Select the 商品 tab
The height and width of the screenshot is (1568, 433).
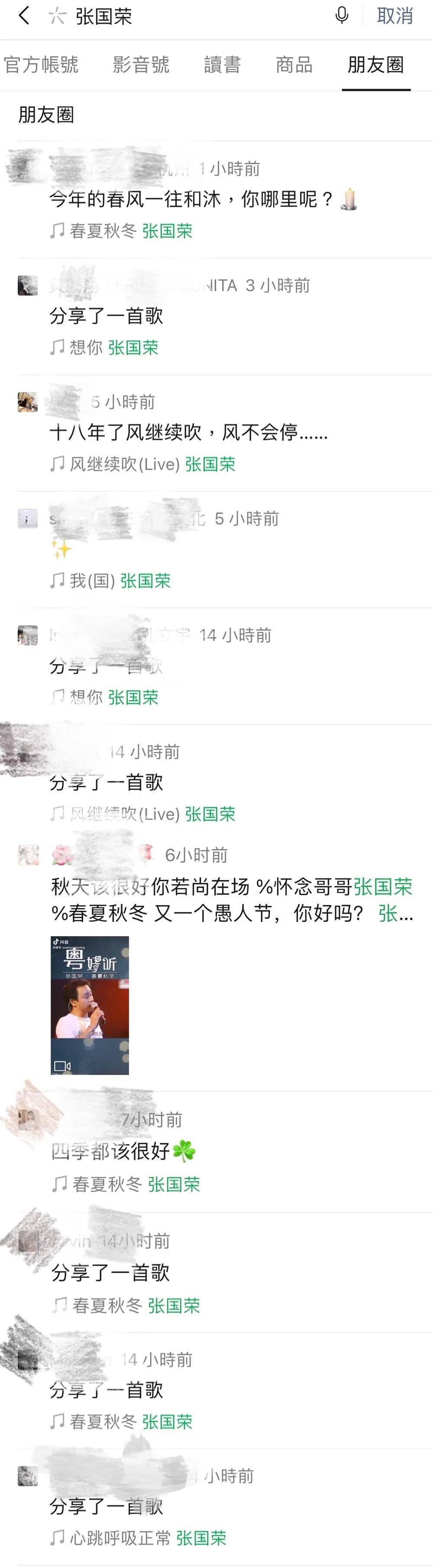294,65
